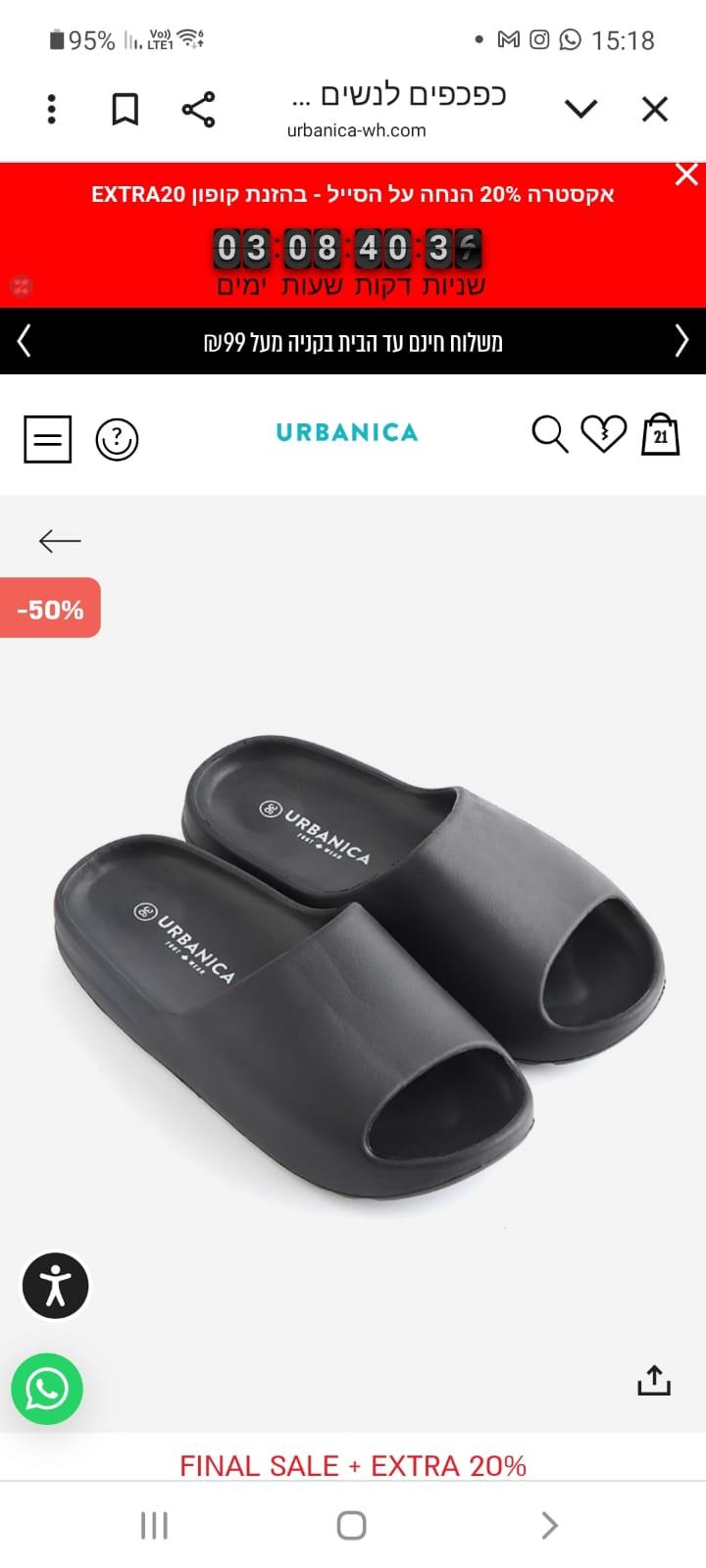Share the page via browser share icon
706x1568 pixels.
(198, 109)
